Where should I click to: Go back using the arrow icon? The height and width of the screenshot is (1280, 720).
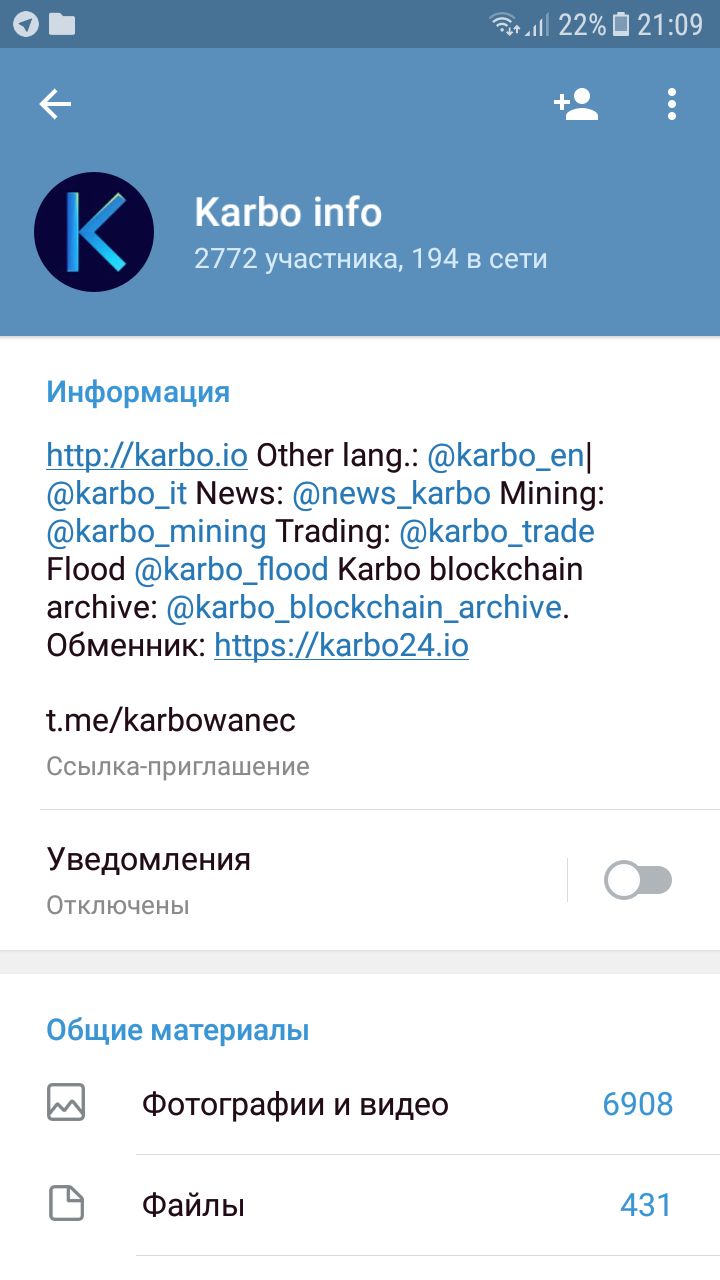click(55, 104)
